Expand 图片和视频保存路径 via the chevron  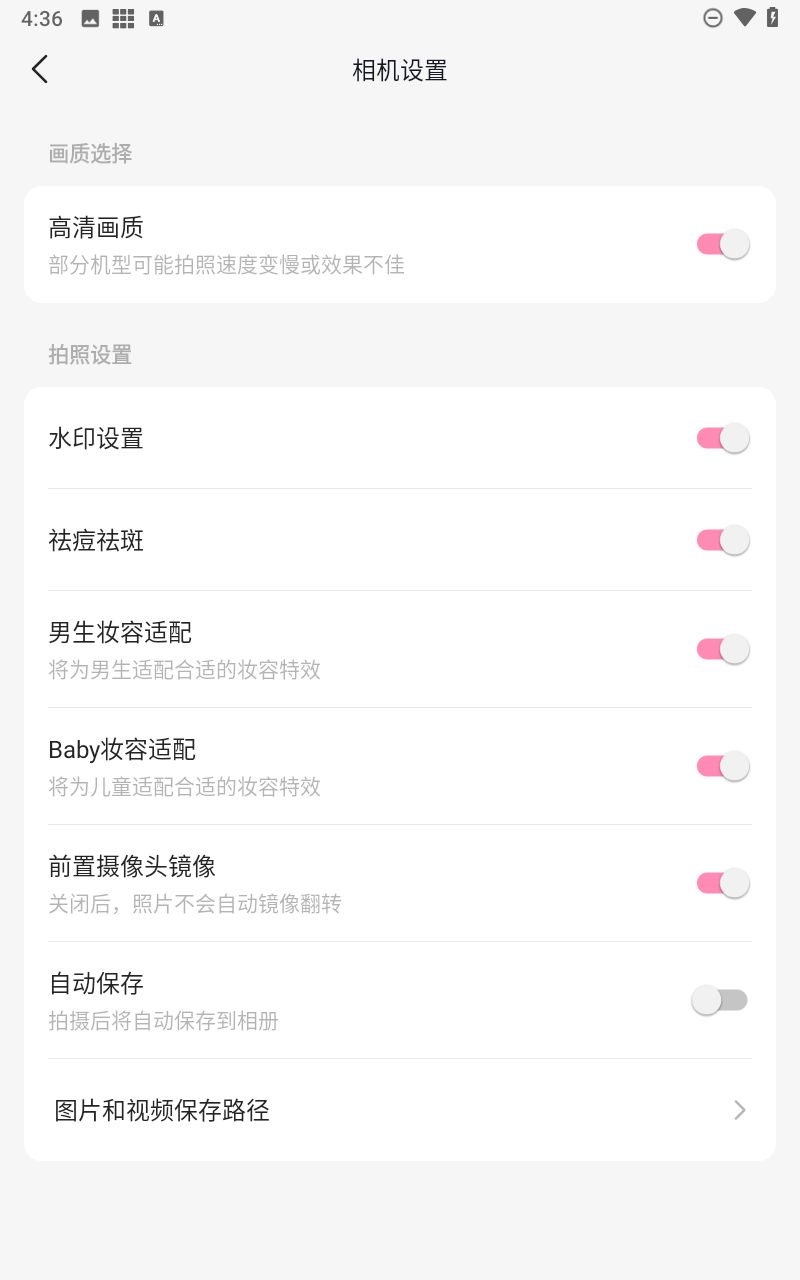coord(739,1110)
